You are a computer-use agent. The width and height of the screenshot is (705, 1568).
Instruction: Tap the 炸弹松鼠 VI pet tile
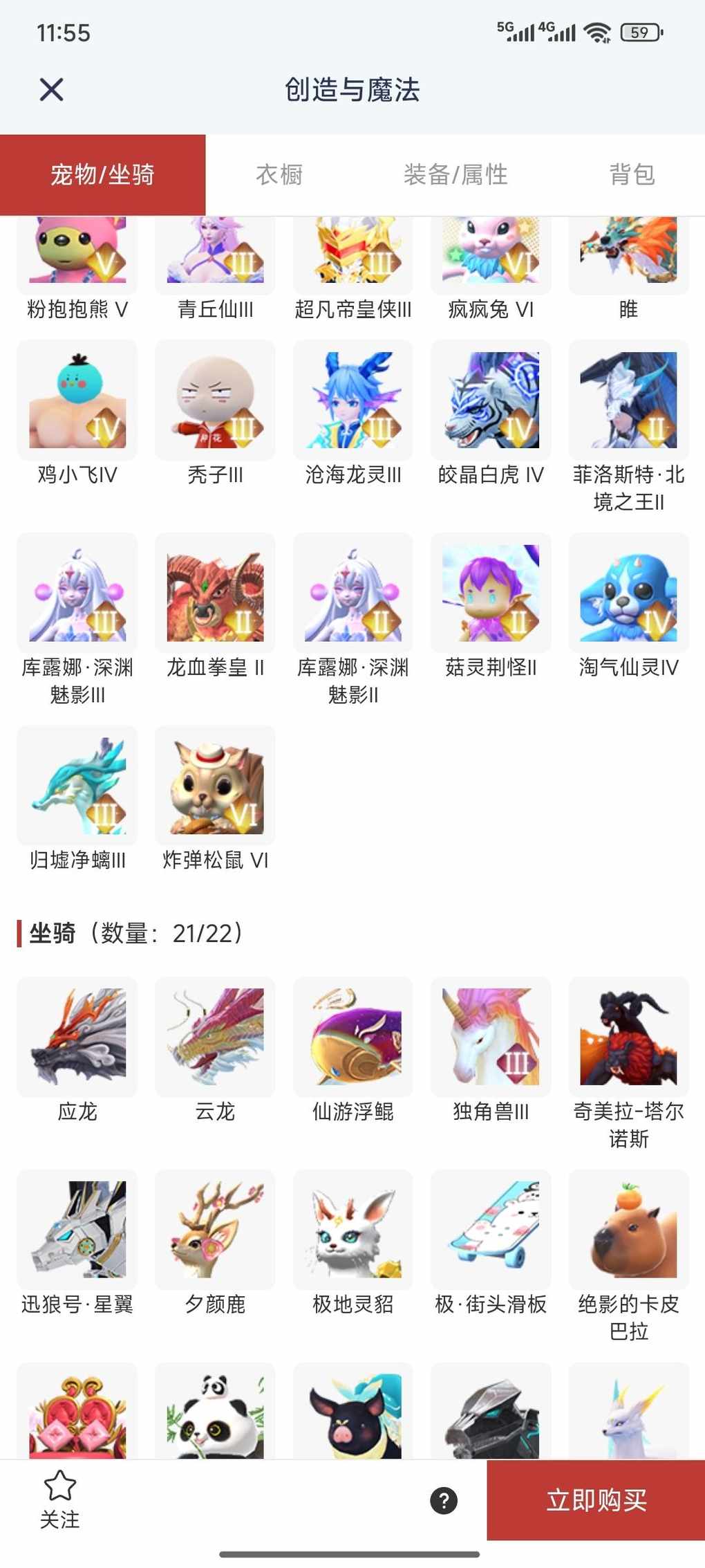(215, 786)
